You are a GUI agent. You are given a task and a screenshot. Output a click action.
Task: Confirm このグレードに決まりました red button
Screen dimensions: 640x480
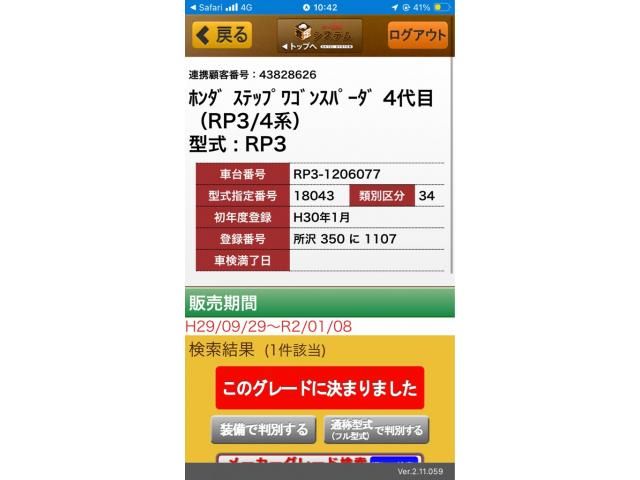tap(320, 387)
